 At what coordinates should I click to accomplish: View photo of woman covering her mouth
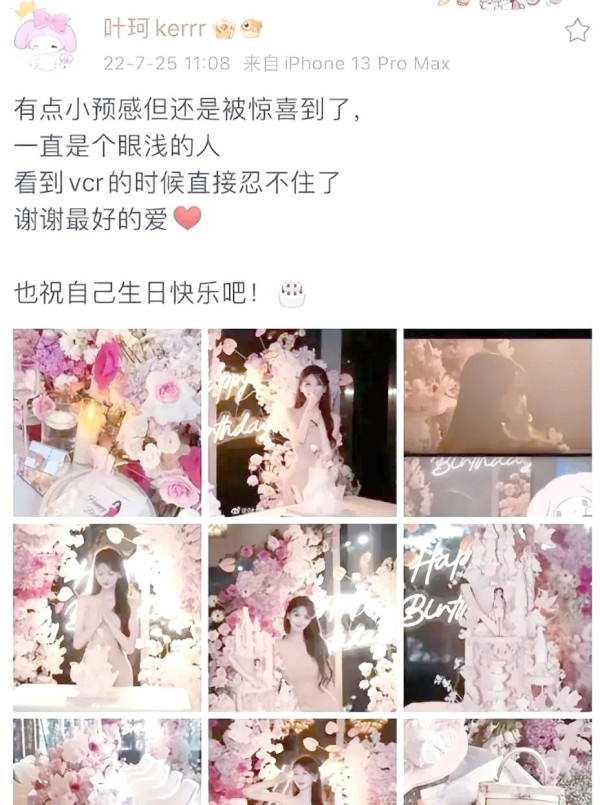[x=302, y=423]
